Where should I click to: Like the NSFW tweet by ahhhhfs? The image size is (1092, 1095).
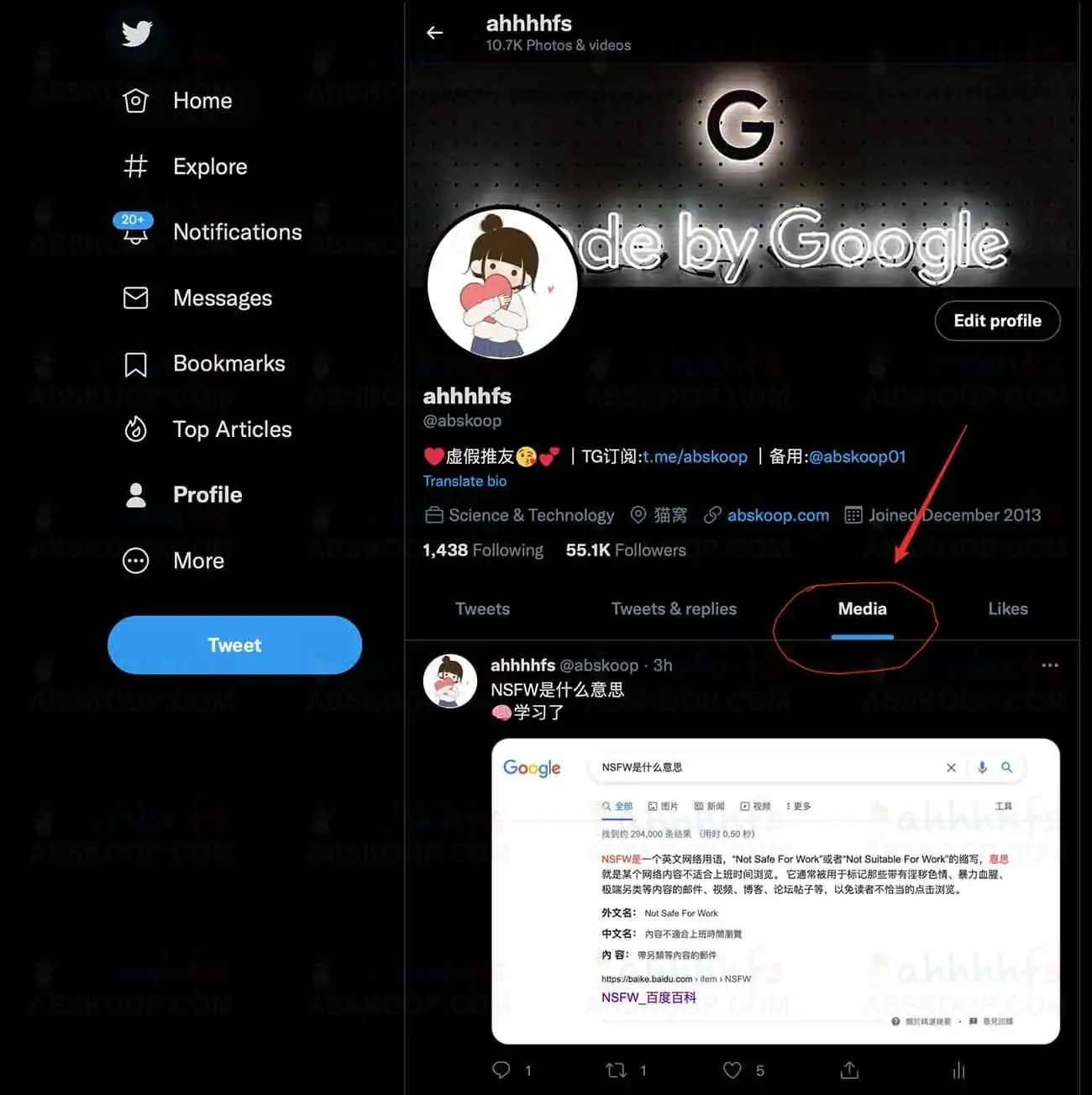732,1070
